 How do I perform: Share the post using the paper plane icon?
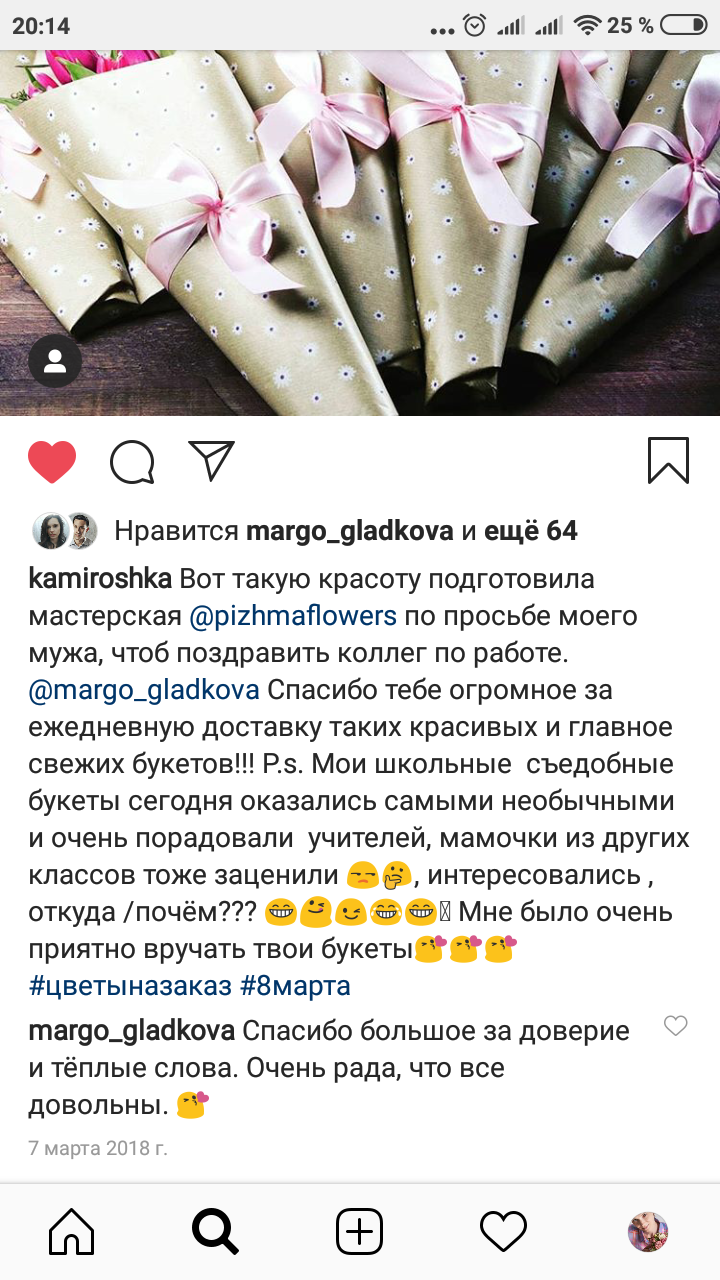tap(211, 459)
